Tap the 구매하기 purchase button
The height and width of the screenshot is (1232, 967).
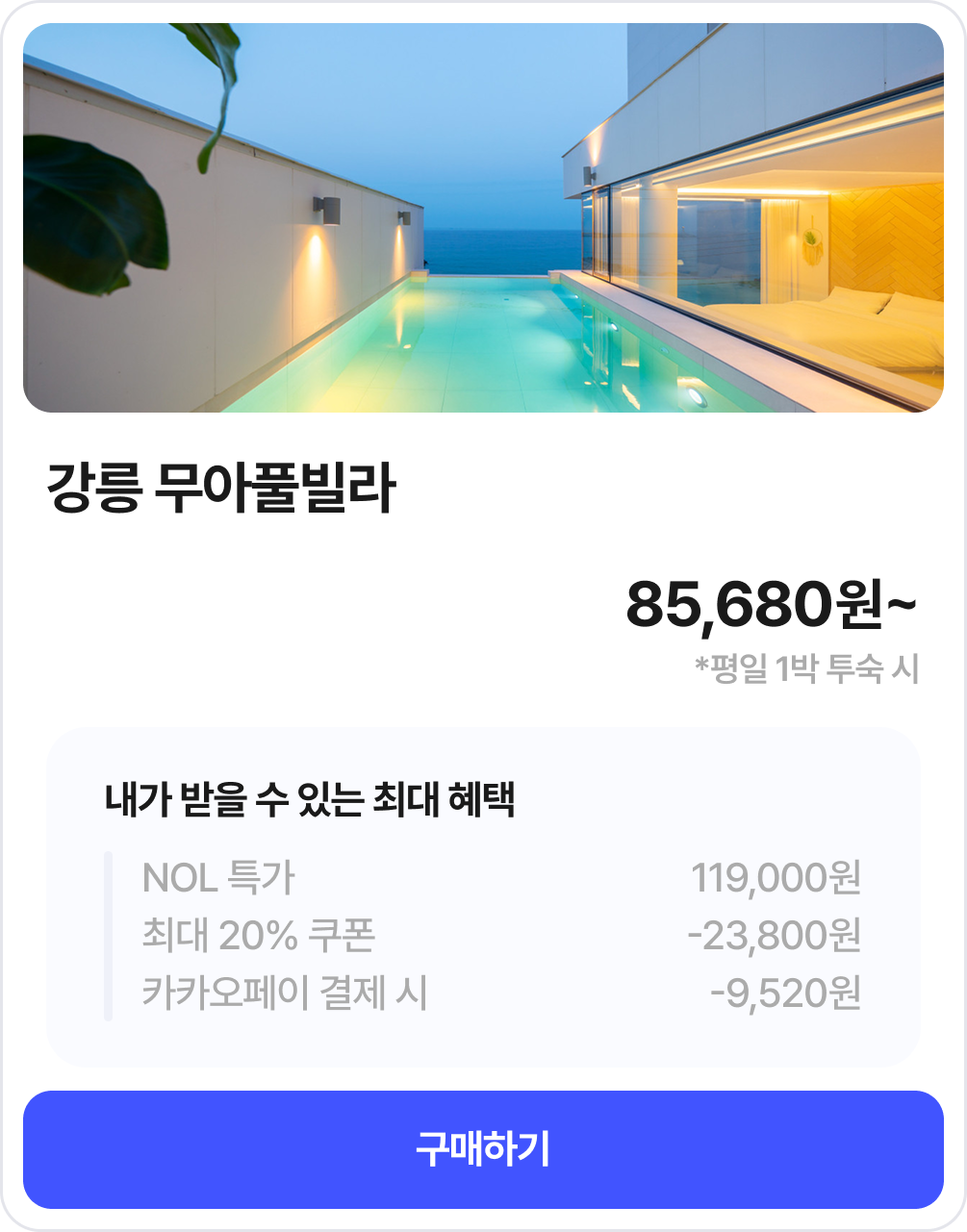point(483,1149)
